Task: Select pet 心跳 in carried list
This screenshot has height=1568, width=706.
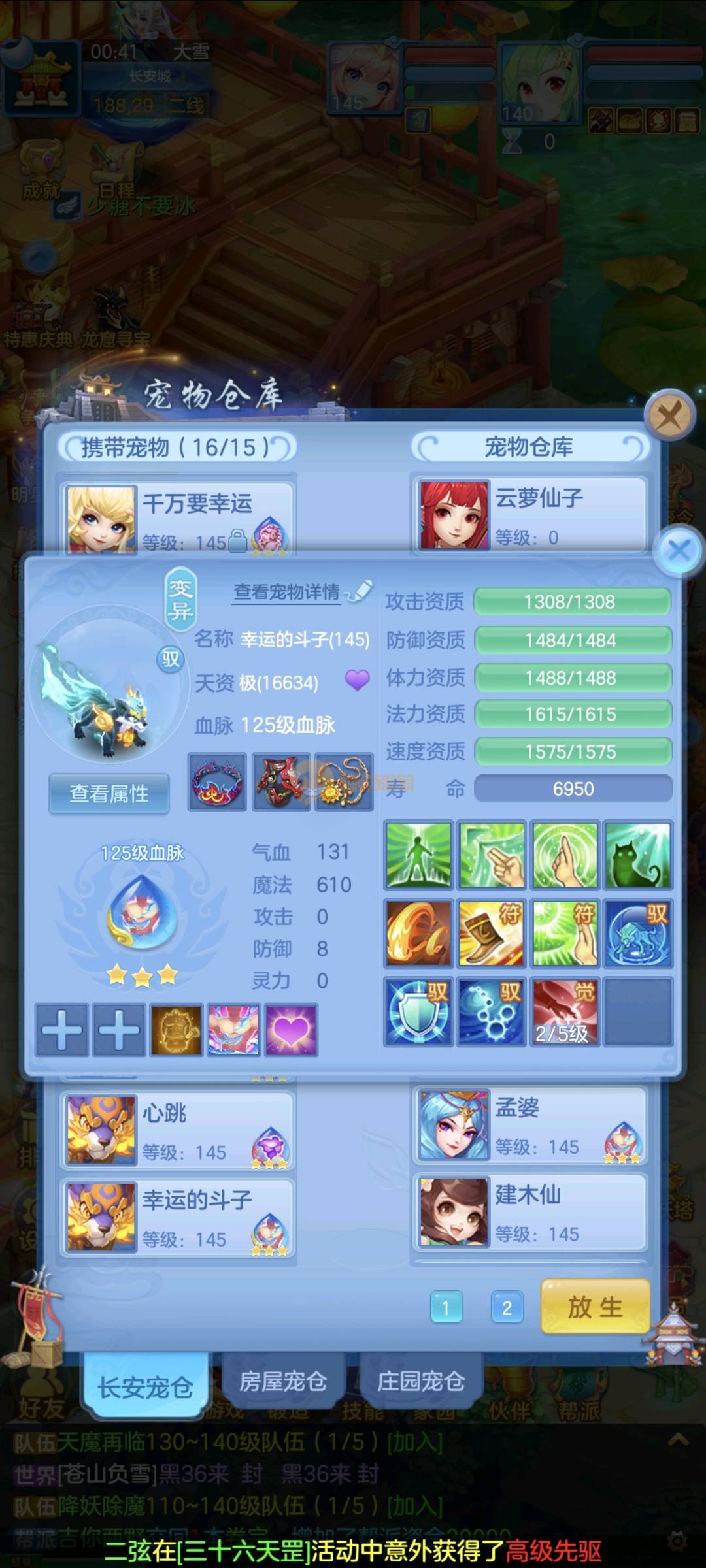Action: click(178, 1131)
